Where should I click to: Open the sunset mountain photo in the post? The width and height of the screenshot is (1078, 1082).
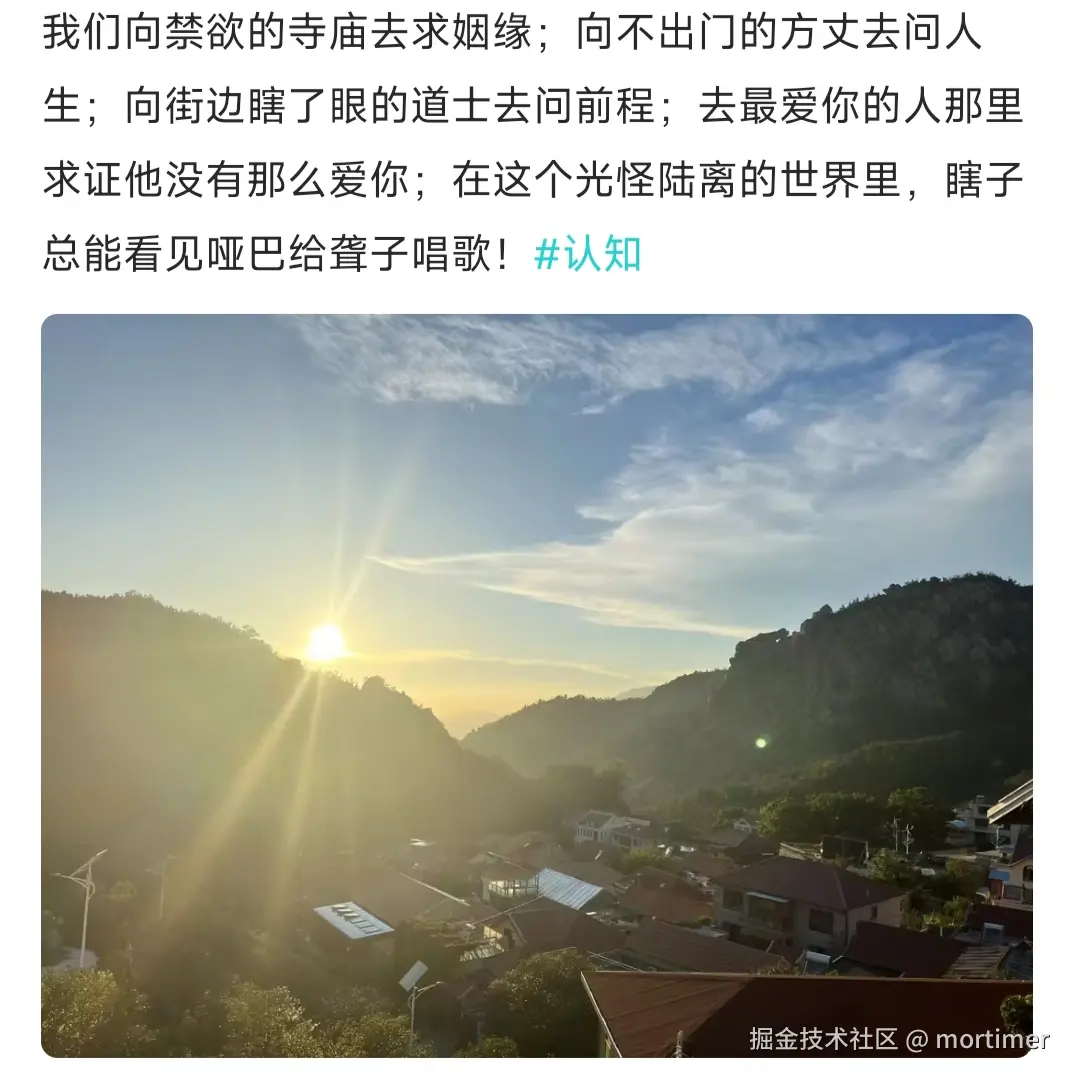[x=536, y=685]
